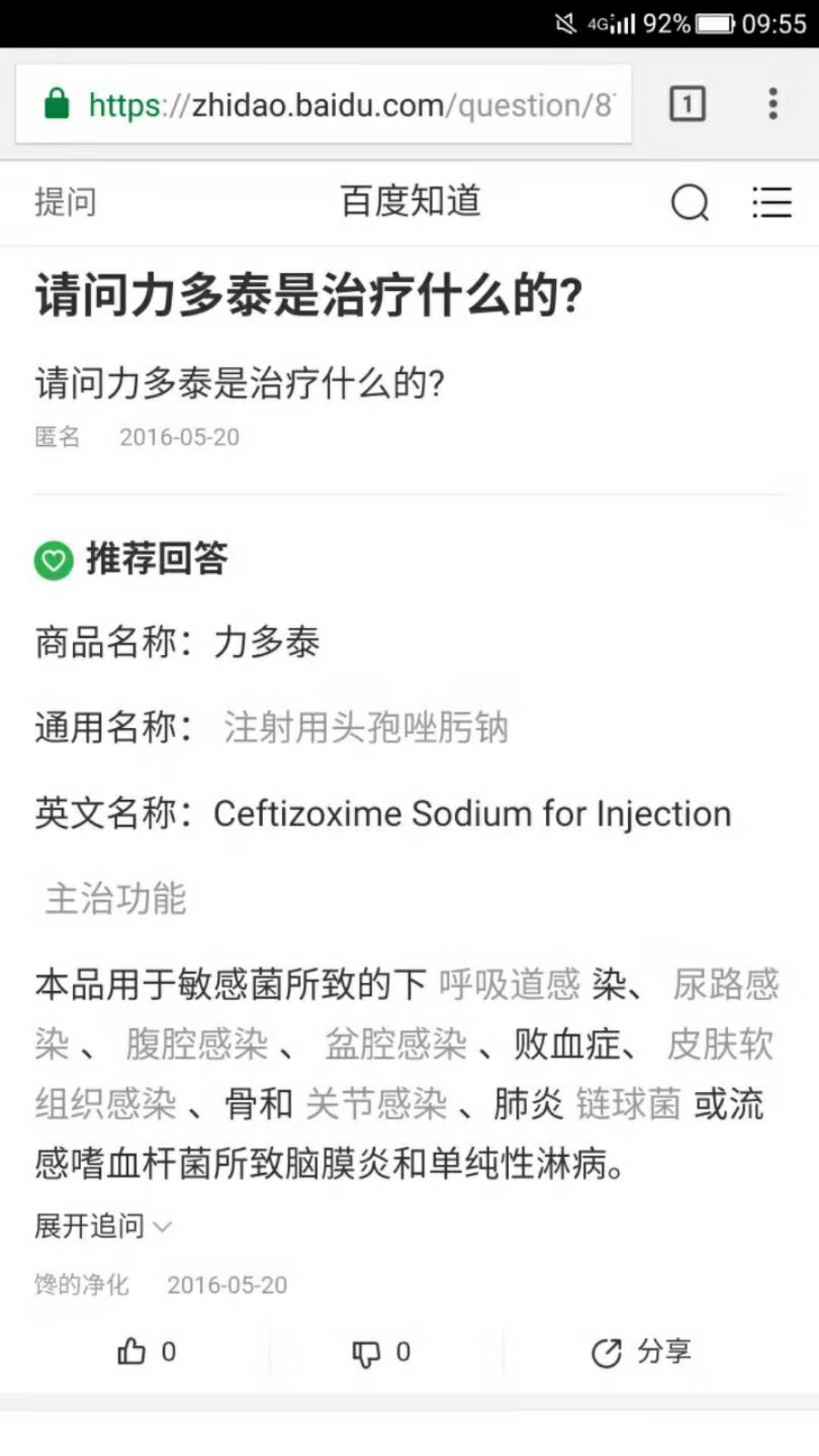
Task: Open the browser tabs switcher
Action: pyautogui.click(x=687, y=104)
